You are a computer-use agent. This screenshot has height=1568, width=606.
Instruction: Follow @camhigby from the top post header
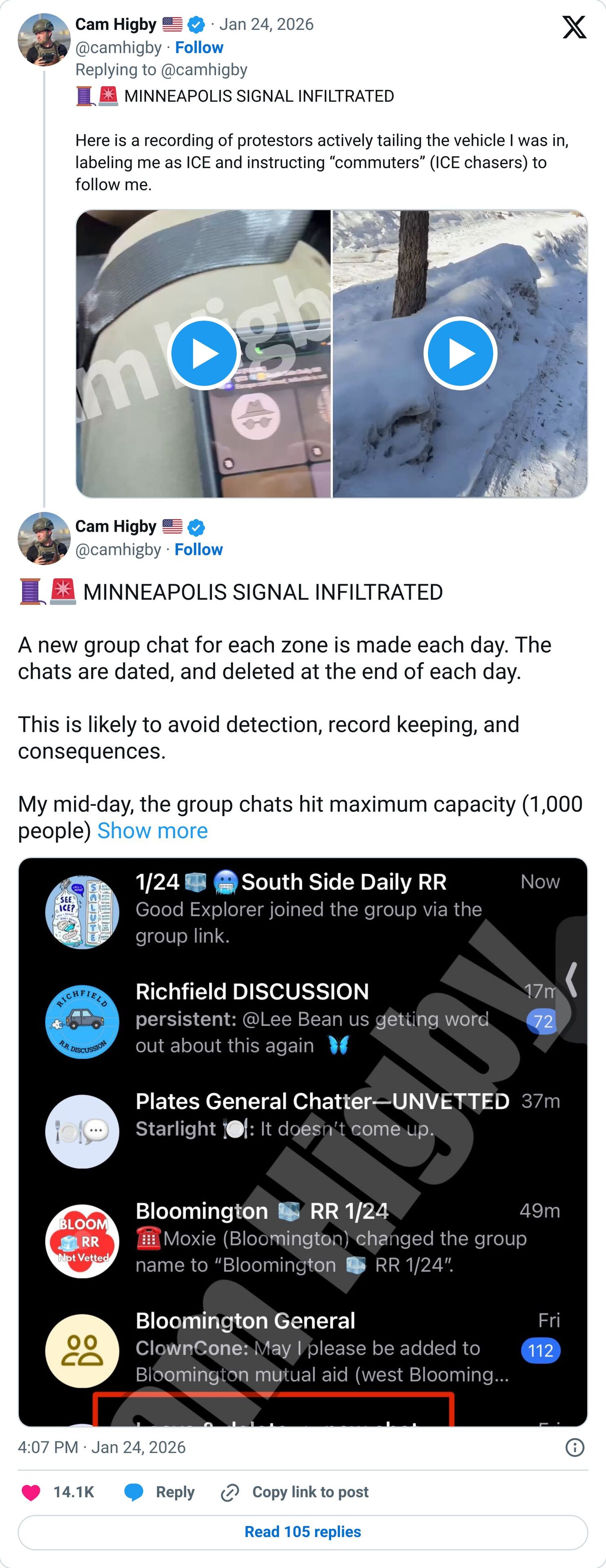199,47
